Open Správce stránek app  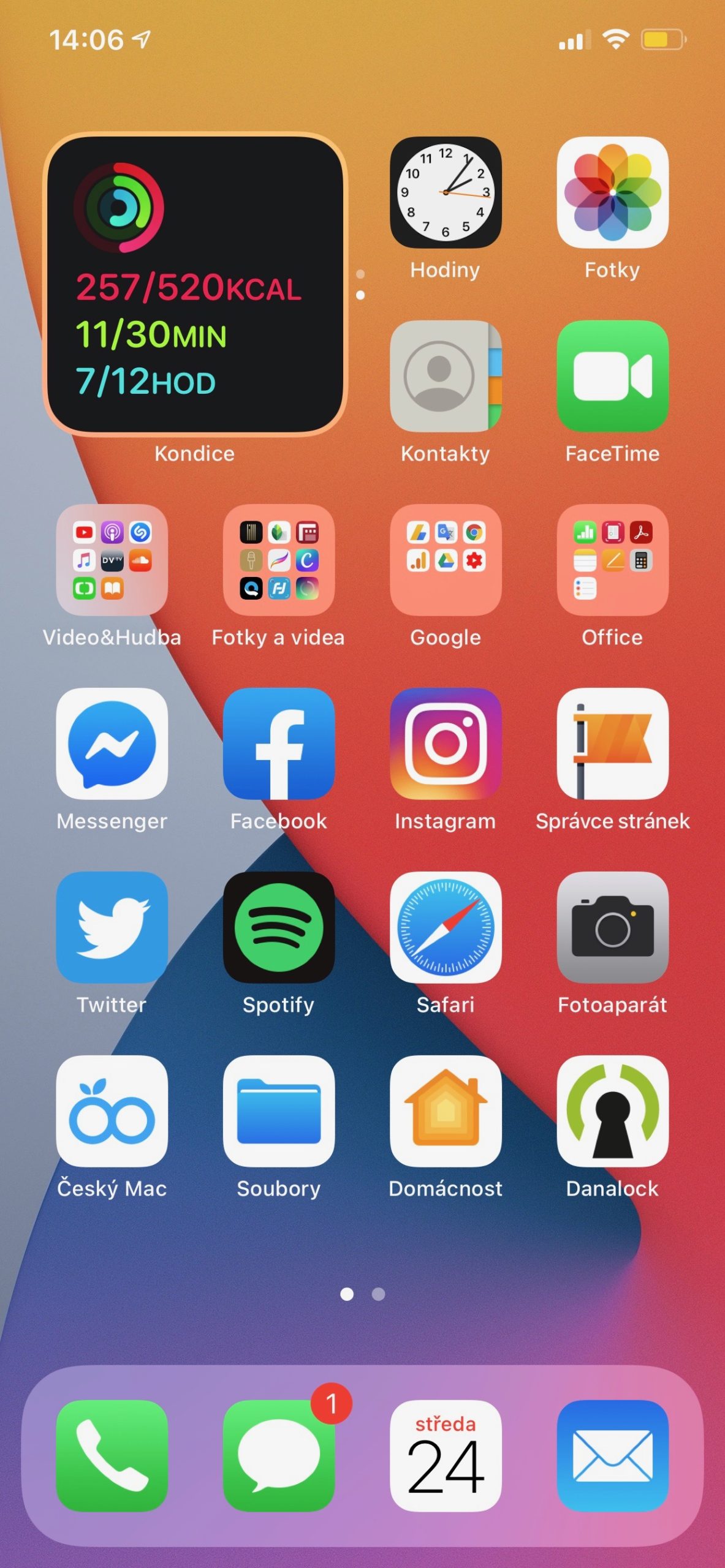point(612,744)
